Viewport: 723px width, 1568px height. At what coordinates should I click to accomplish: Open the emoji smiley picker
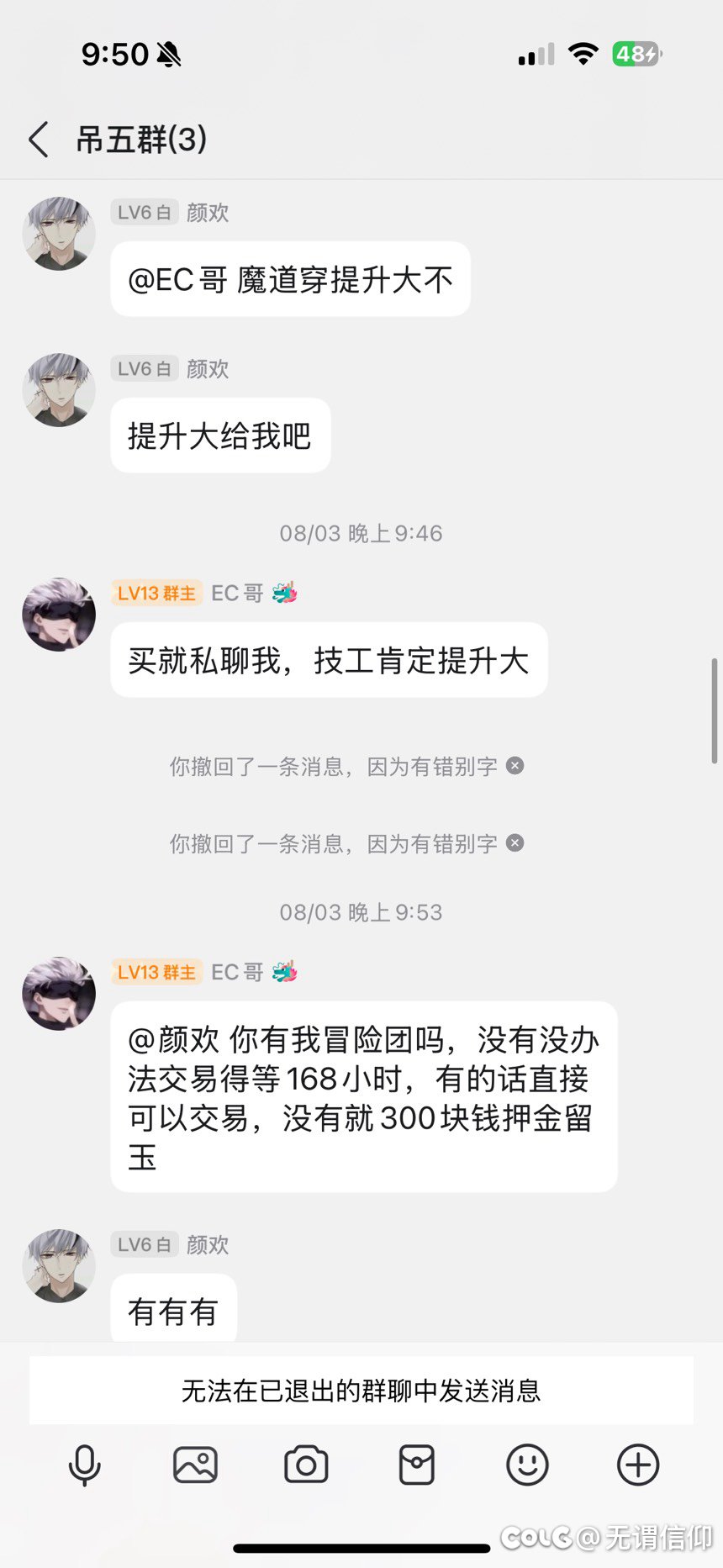pyautogui.click(x=527, y=1465)
